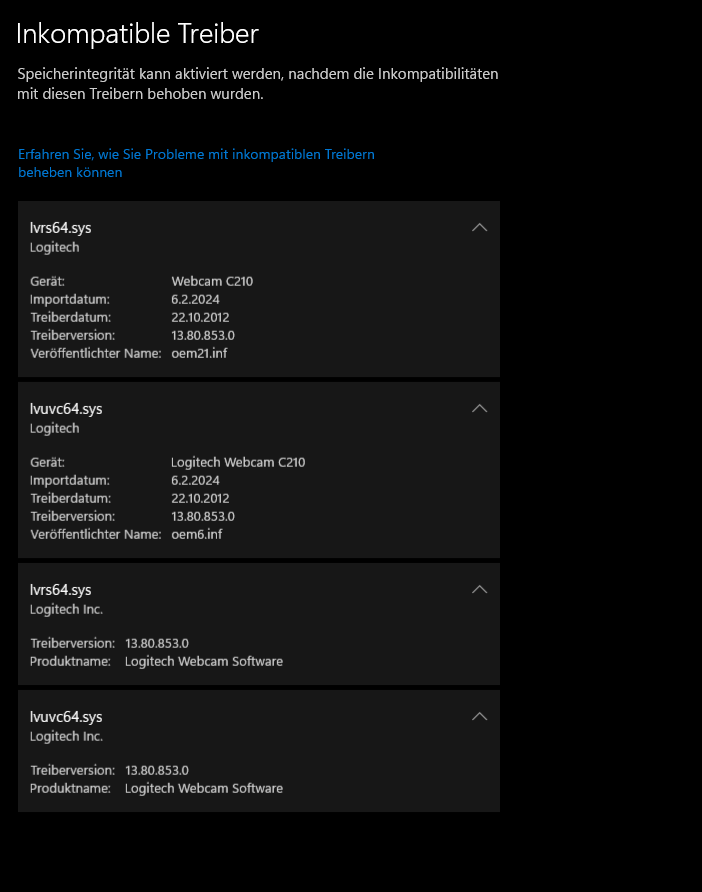Collapse the lvrs64.sys entry listing oem21.inf

pos(479,227)
